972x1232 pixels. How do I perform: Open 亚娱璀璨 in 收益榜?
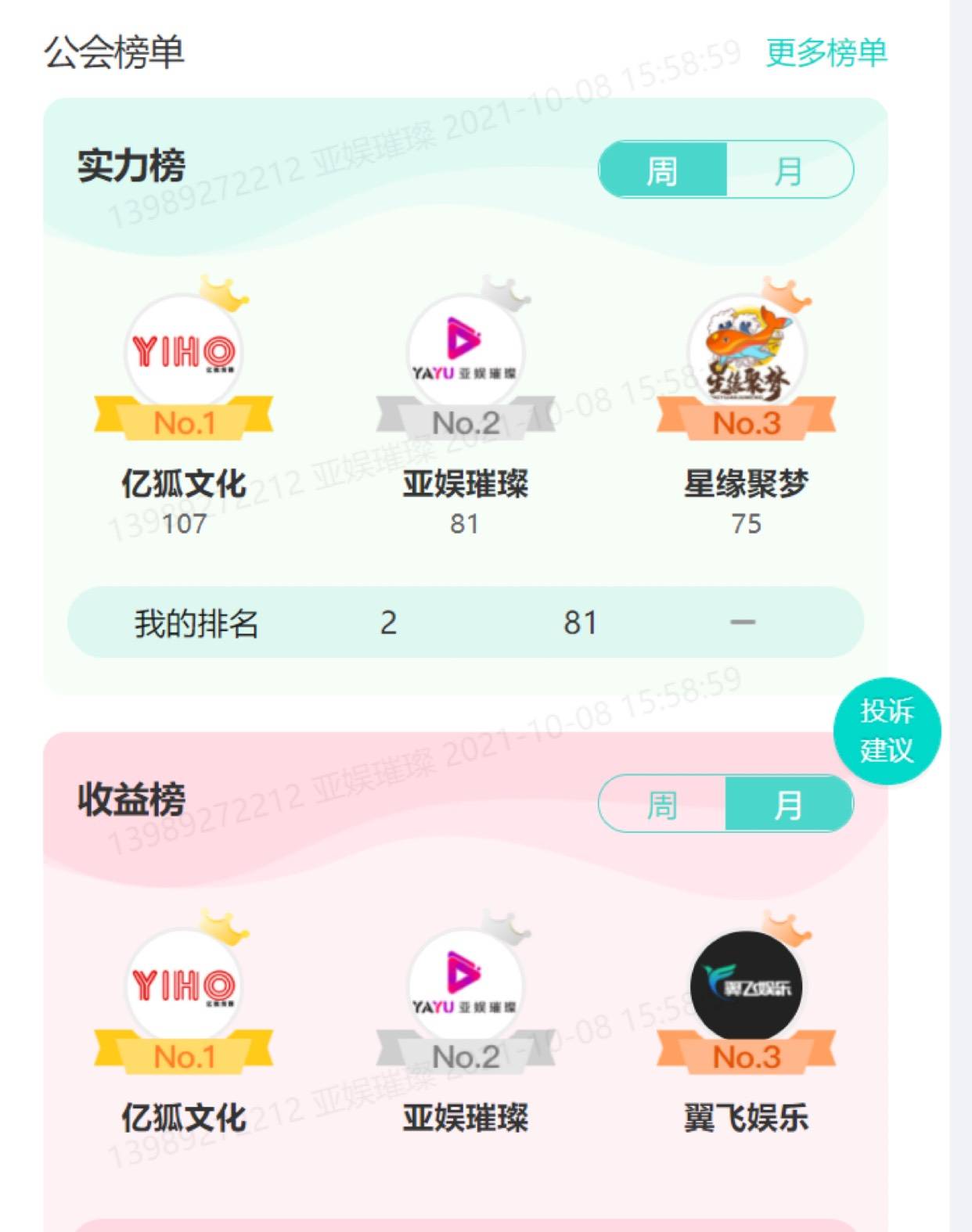pyautogui.click(x=466, y=987)
